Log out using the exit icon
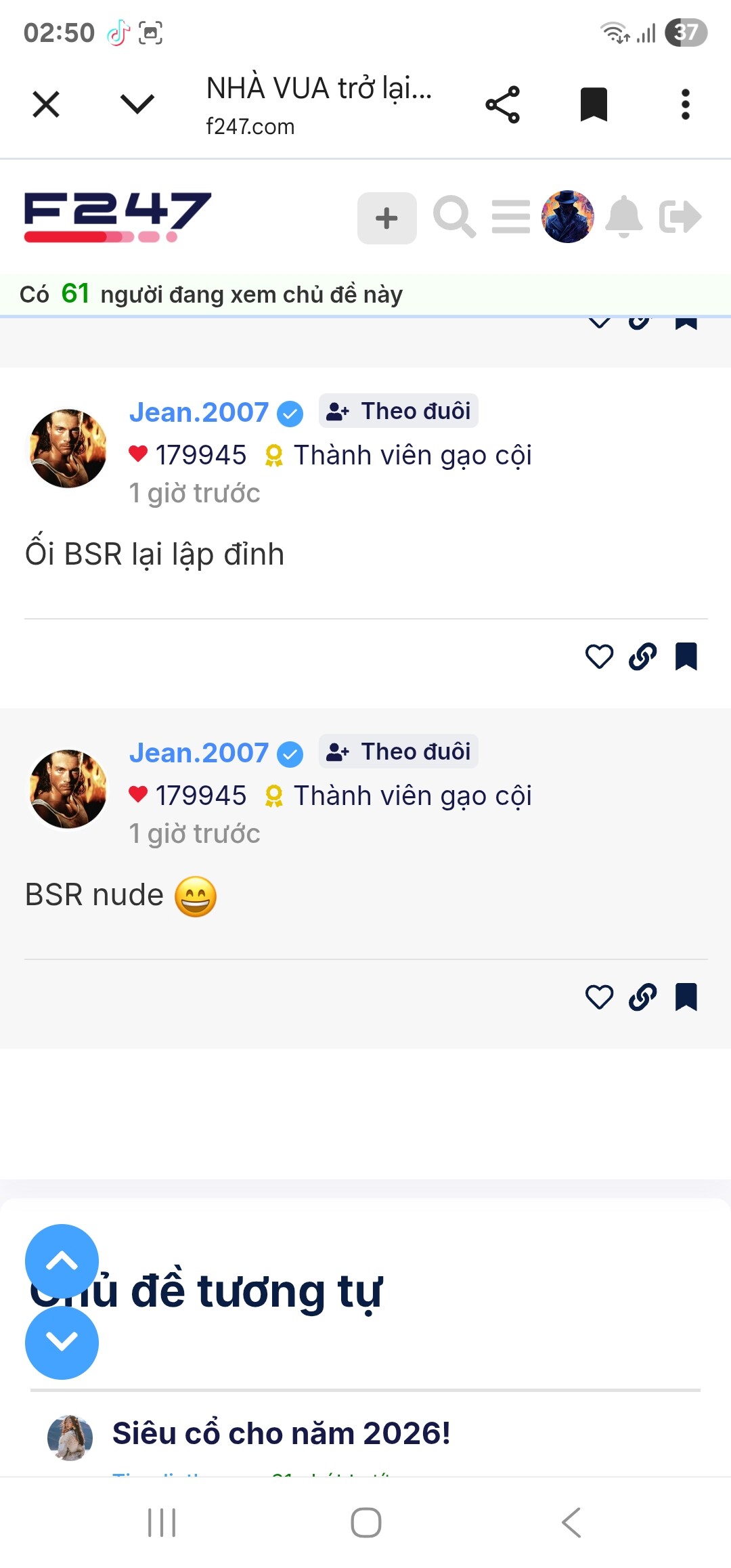The height and width of the screenshot is (1568, 731). 680,217
